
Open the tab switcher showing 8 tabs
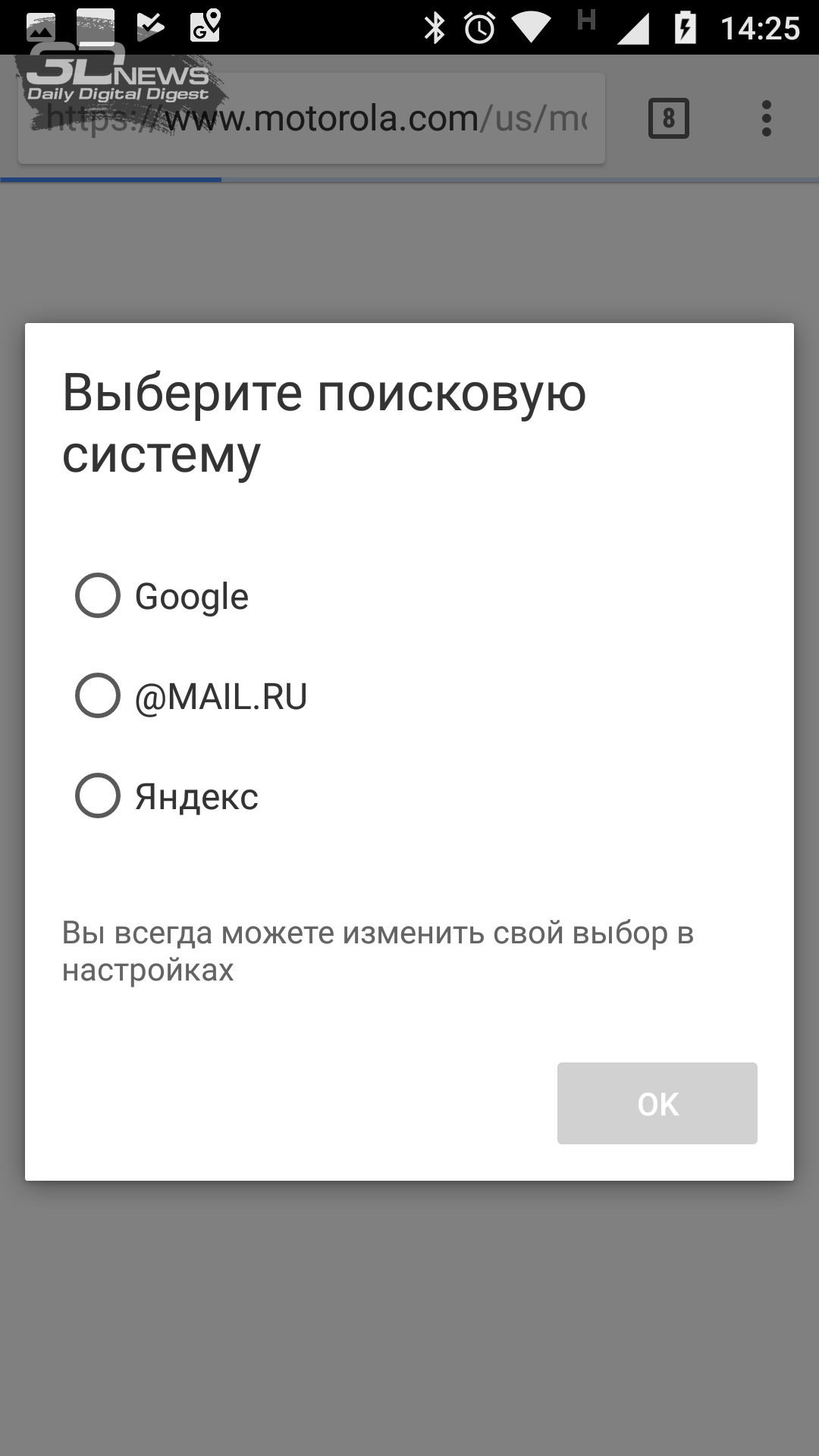pyautogui.click(x=669, y=118)
